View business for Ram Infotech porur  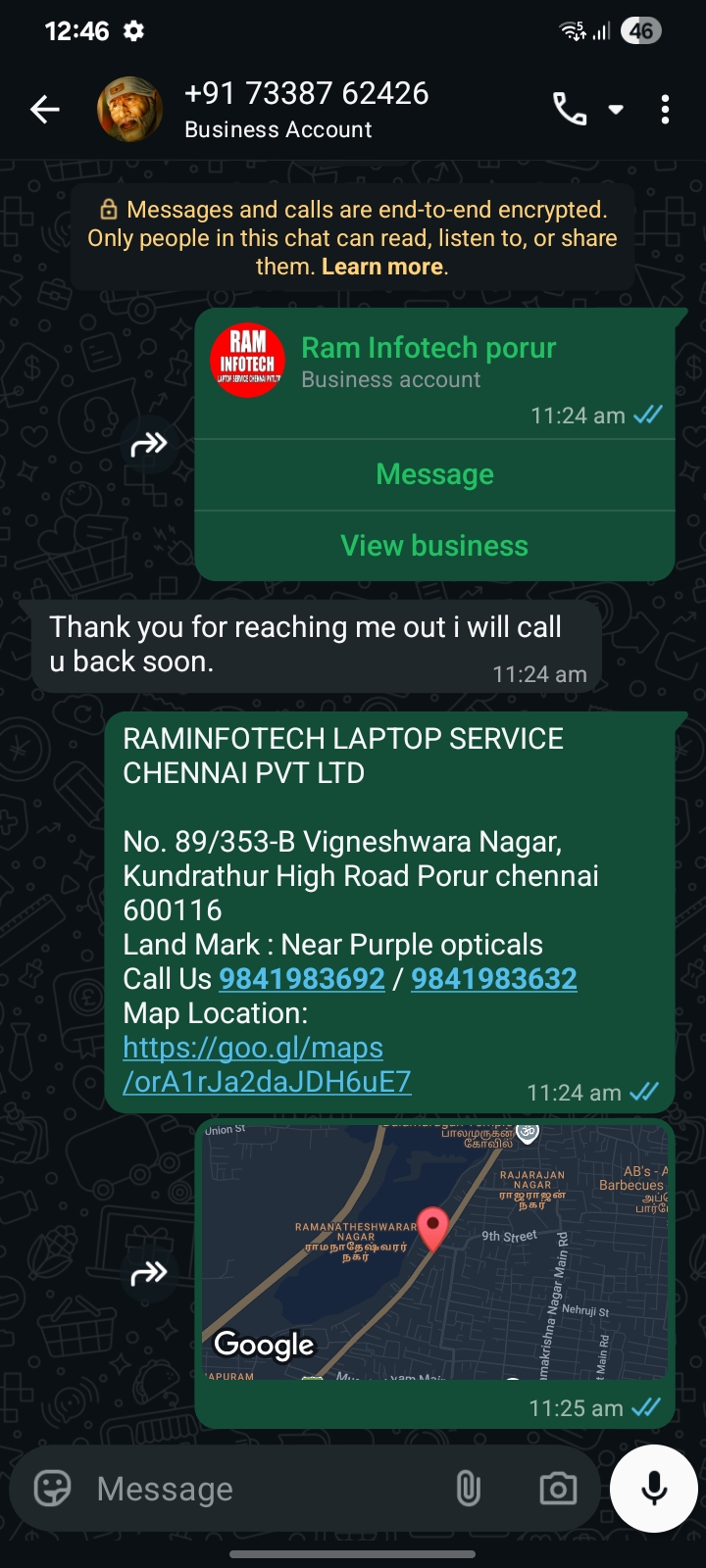(x=434, y=546)
